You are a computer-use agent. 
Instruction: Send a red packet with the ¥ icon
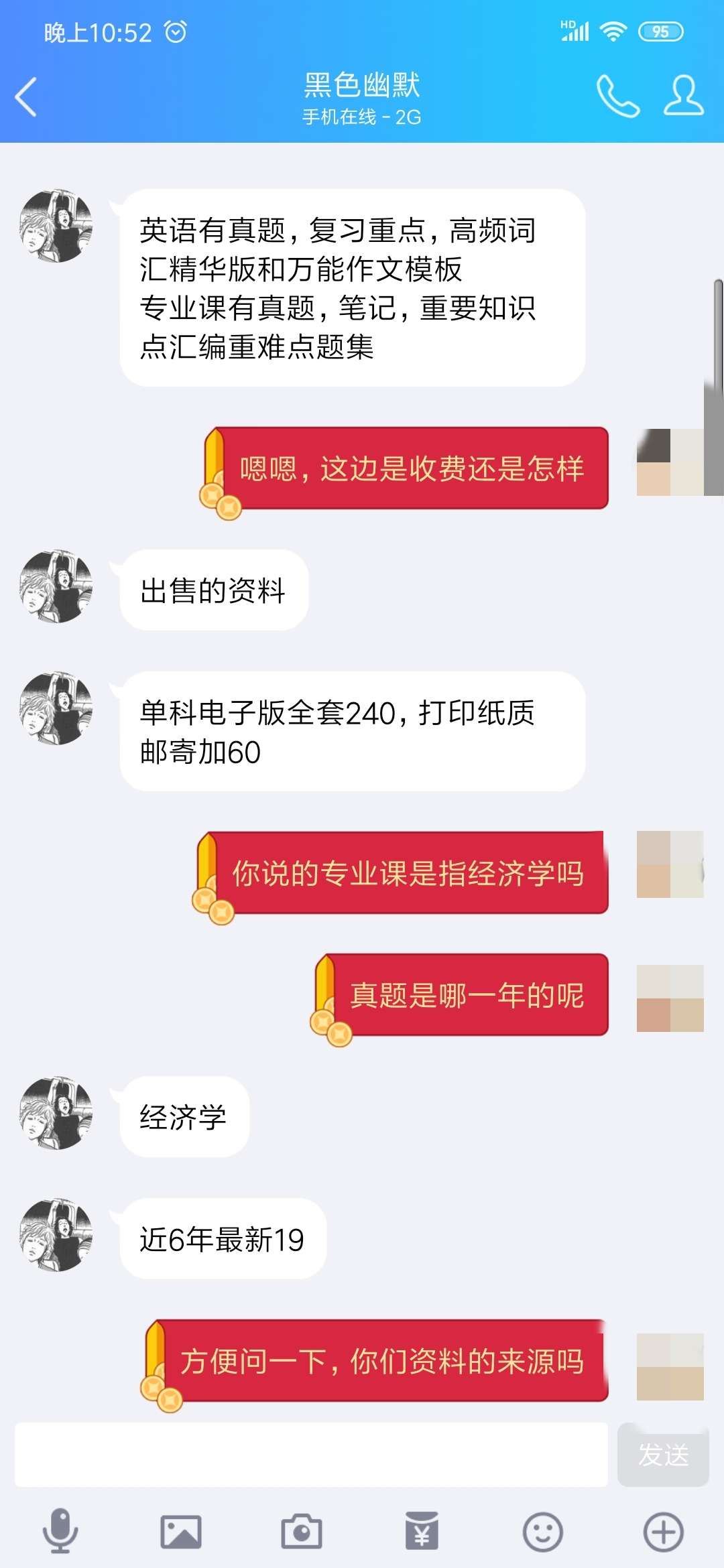(x=422, y=1531)
